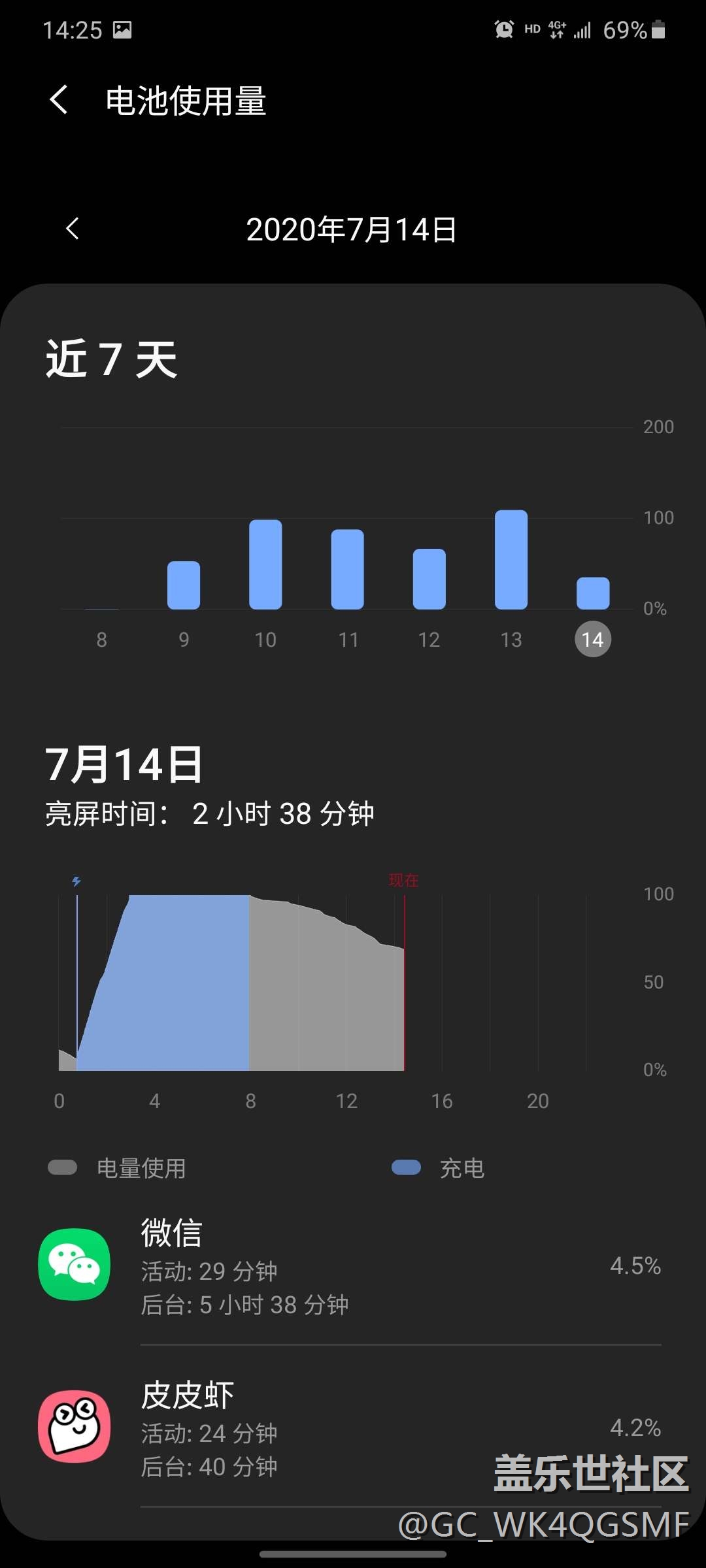
Task: Open 微信 battery usage details
Action: coord(353,1266)
